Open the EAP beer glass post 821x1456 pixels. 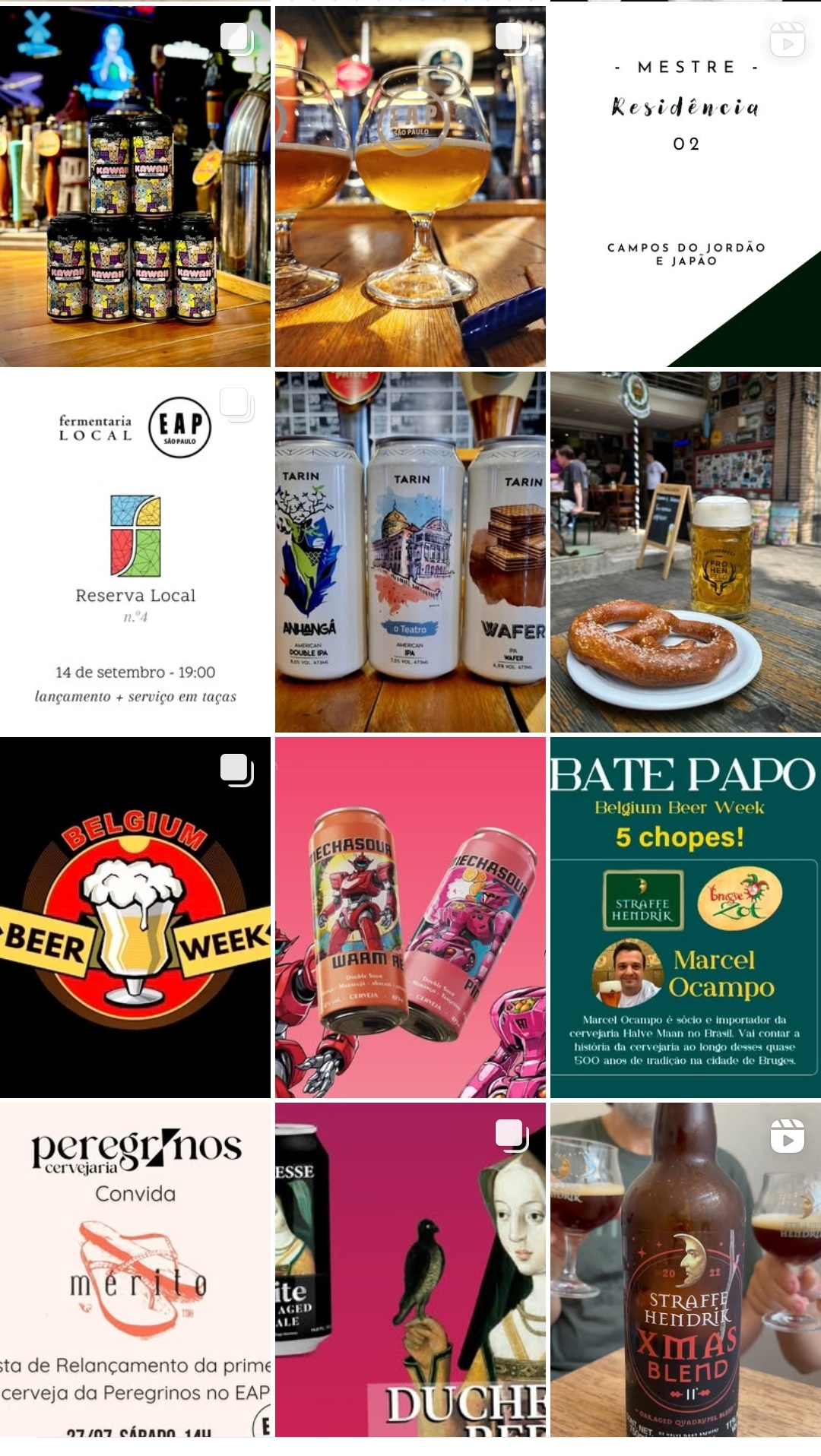click(x=410, y=186)
